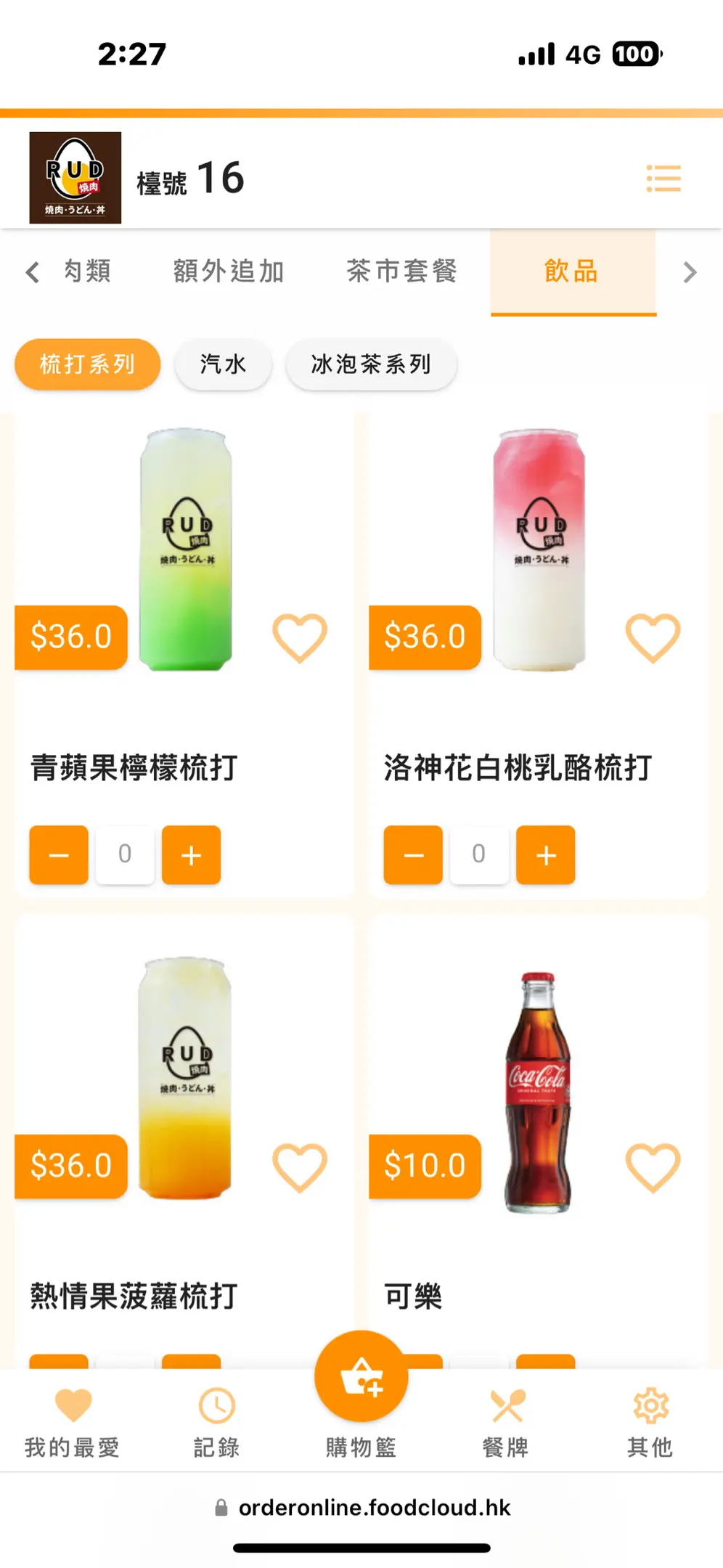723x1568 pixels.
Task: Increase 洛神花白桃乳酪梳打 quantity
Action: [x=545, y=855]
